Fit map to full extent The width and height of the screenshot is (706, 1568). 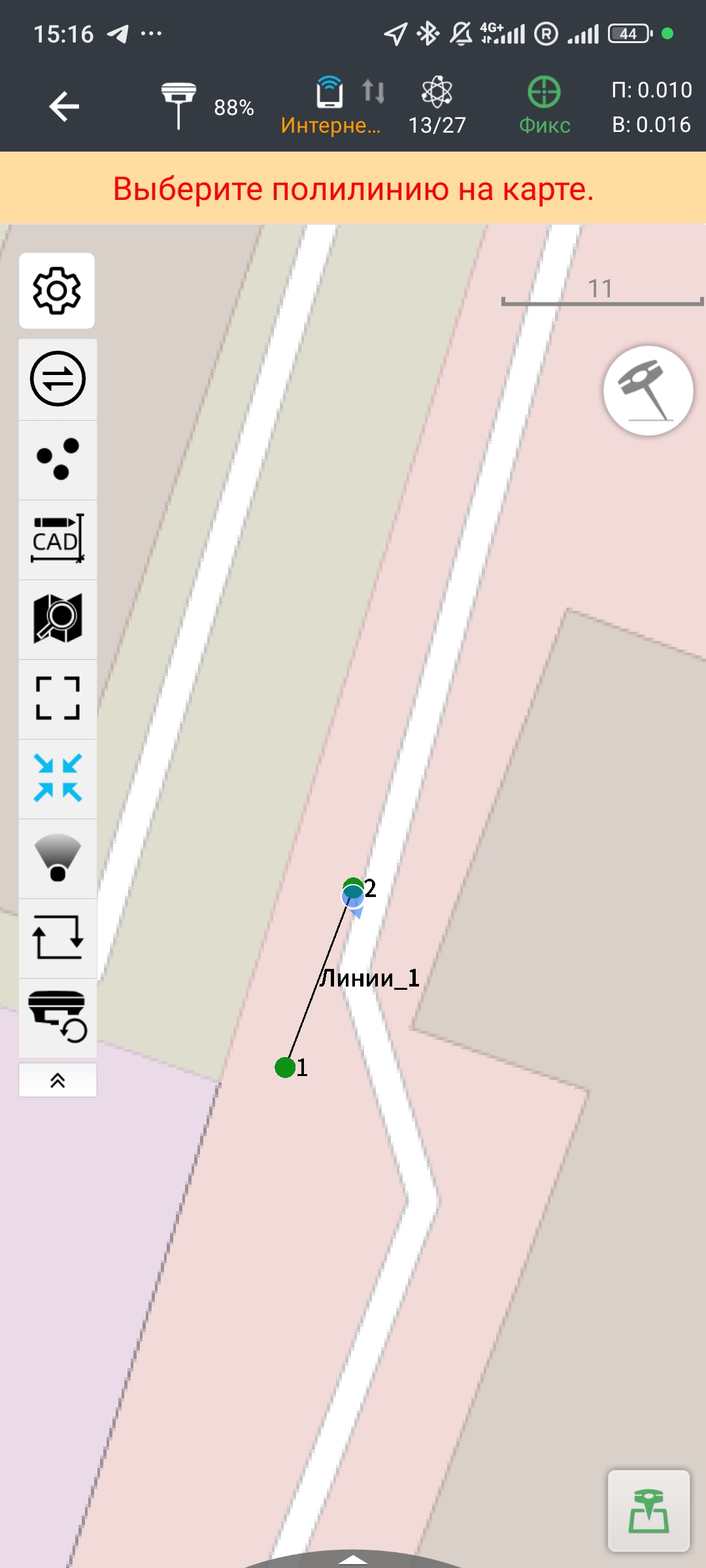[58, 698]
